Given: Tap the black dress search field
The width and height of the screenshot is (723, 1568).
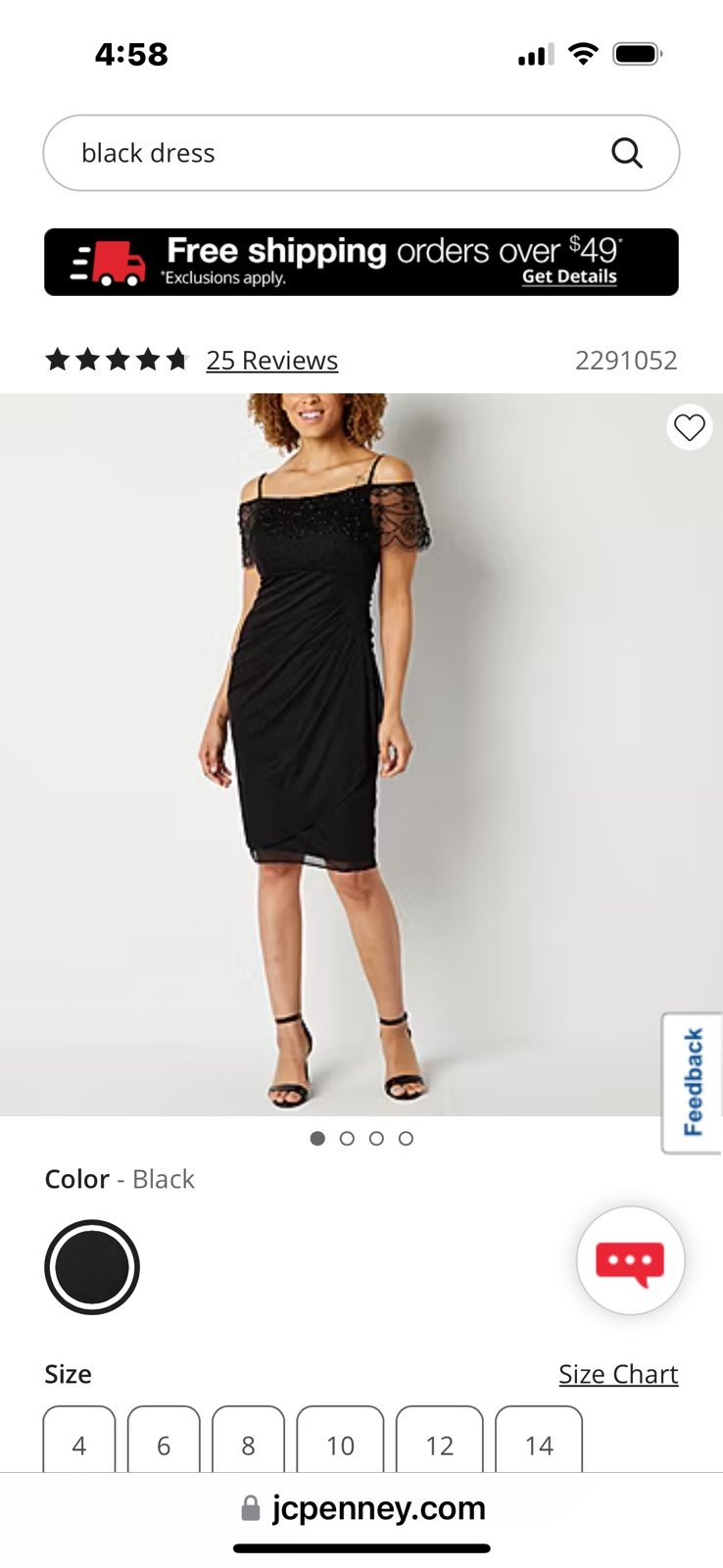Looking at the screenshot, I should coord(361,153).
